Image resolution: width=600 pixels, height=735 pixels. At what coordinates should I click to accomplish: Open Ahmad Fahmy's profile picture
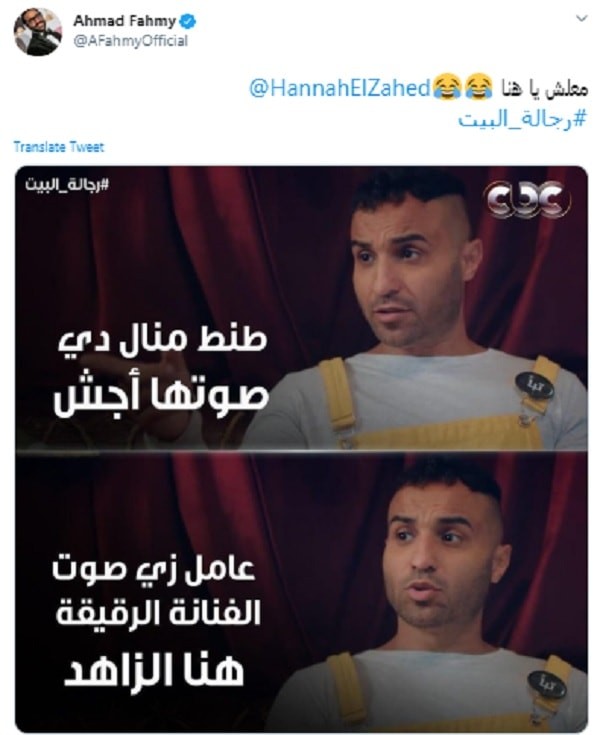click(x=37, y=32)
